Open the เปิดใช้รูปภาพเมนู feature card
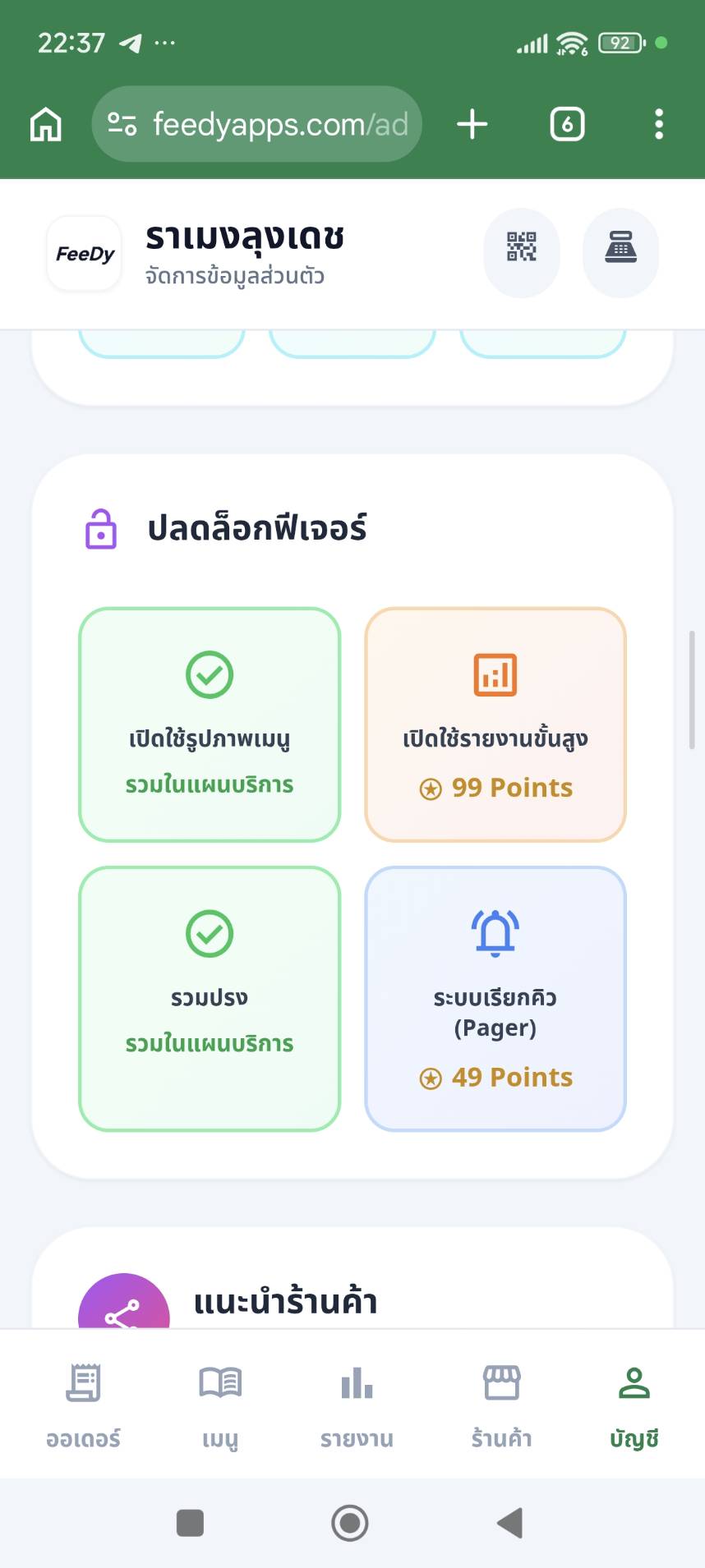Image resolution: width=705 pixels, height=1568 pixels. pos(210,724)
